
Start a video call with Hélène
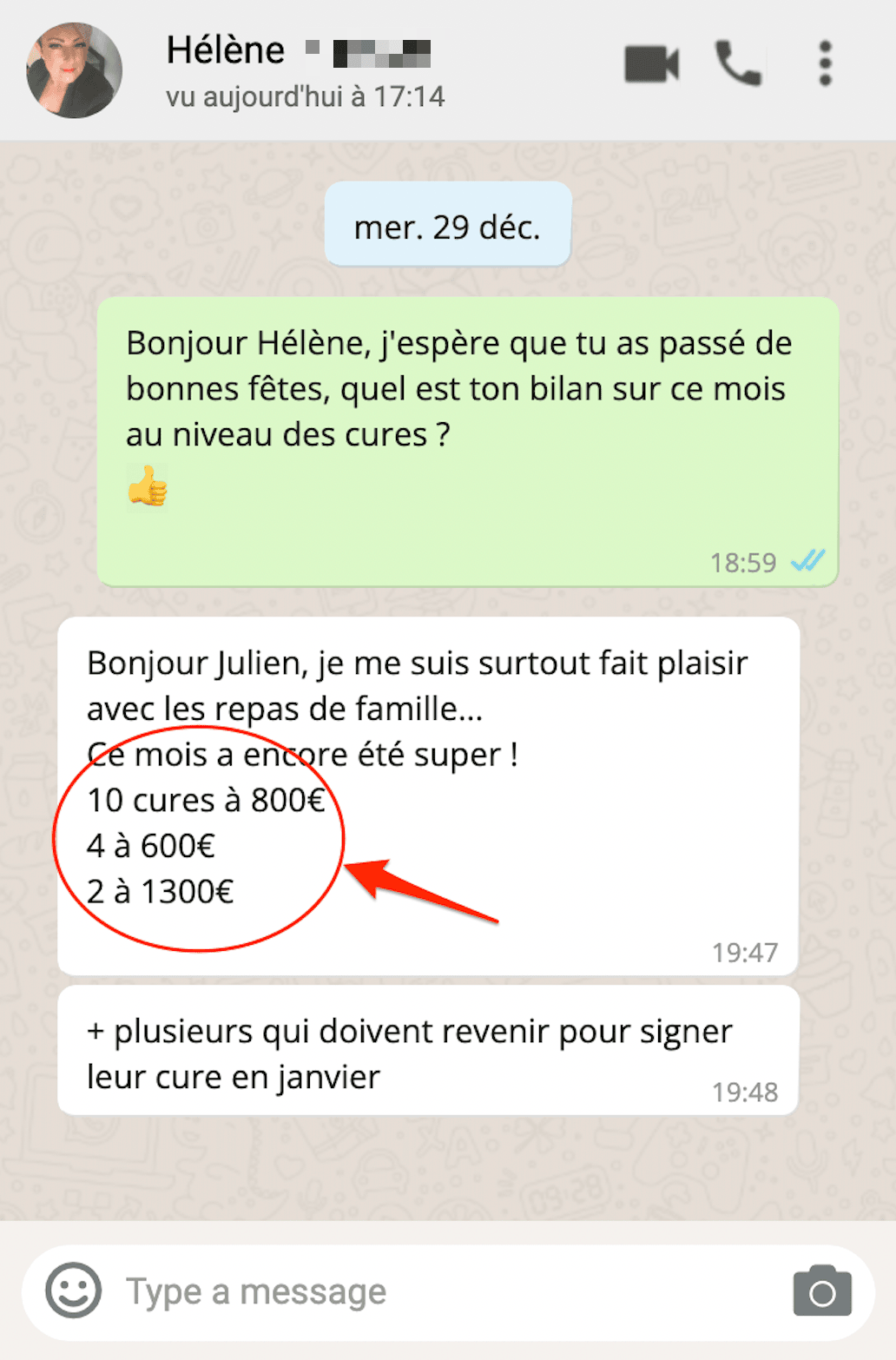651,64
